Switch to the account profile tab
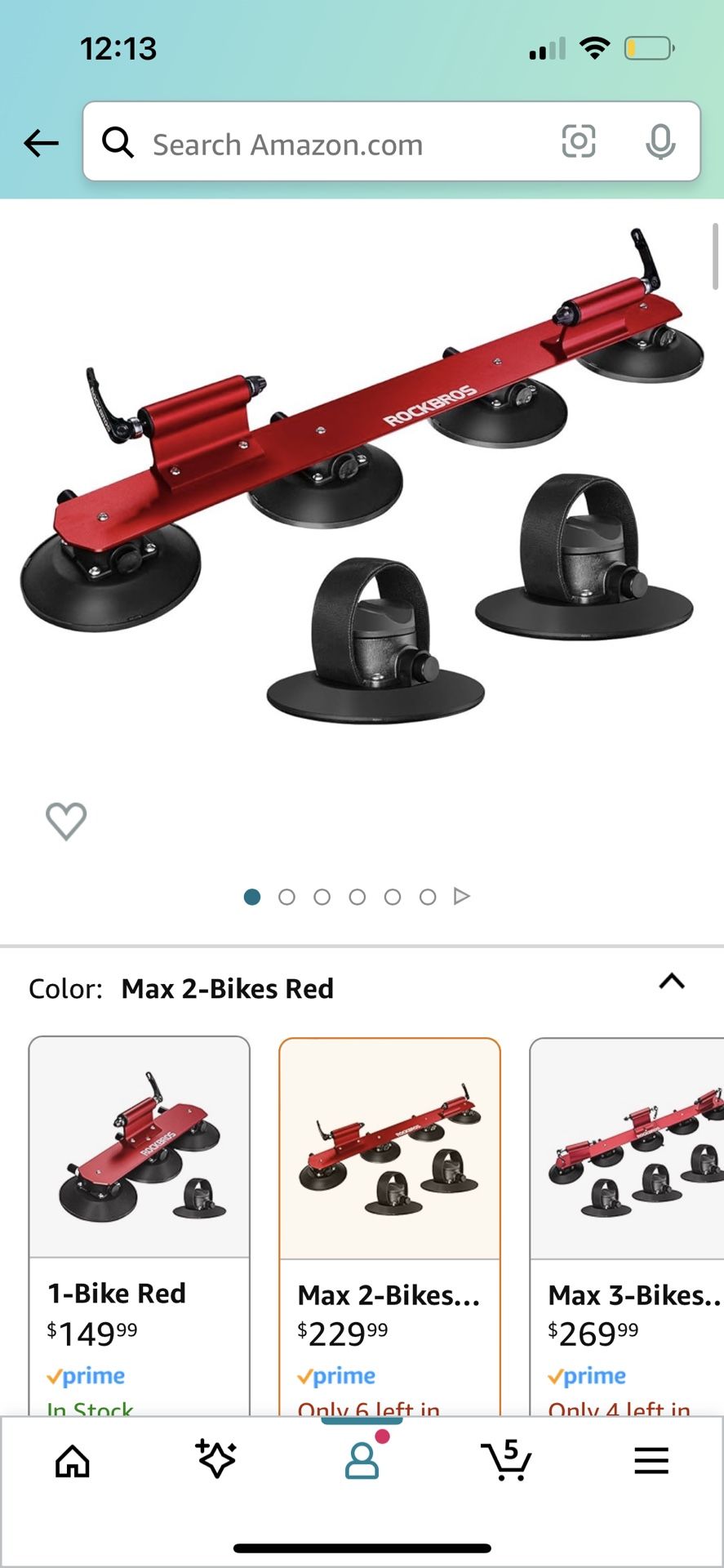This screenshot has height=1568, width=724. tap(362, 1460)
